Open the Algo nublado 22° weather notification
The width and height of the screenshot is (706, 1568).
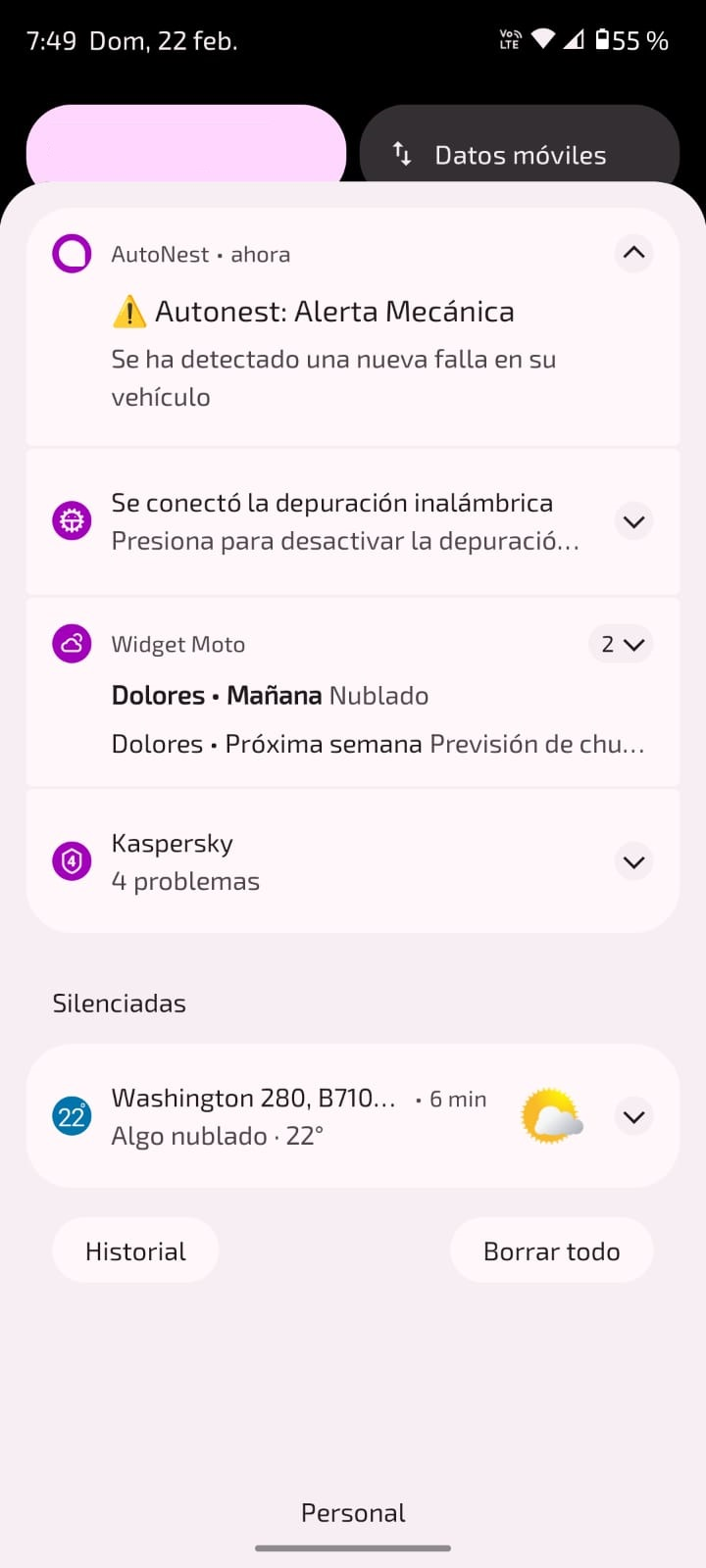point(353,1116)
